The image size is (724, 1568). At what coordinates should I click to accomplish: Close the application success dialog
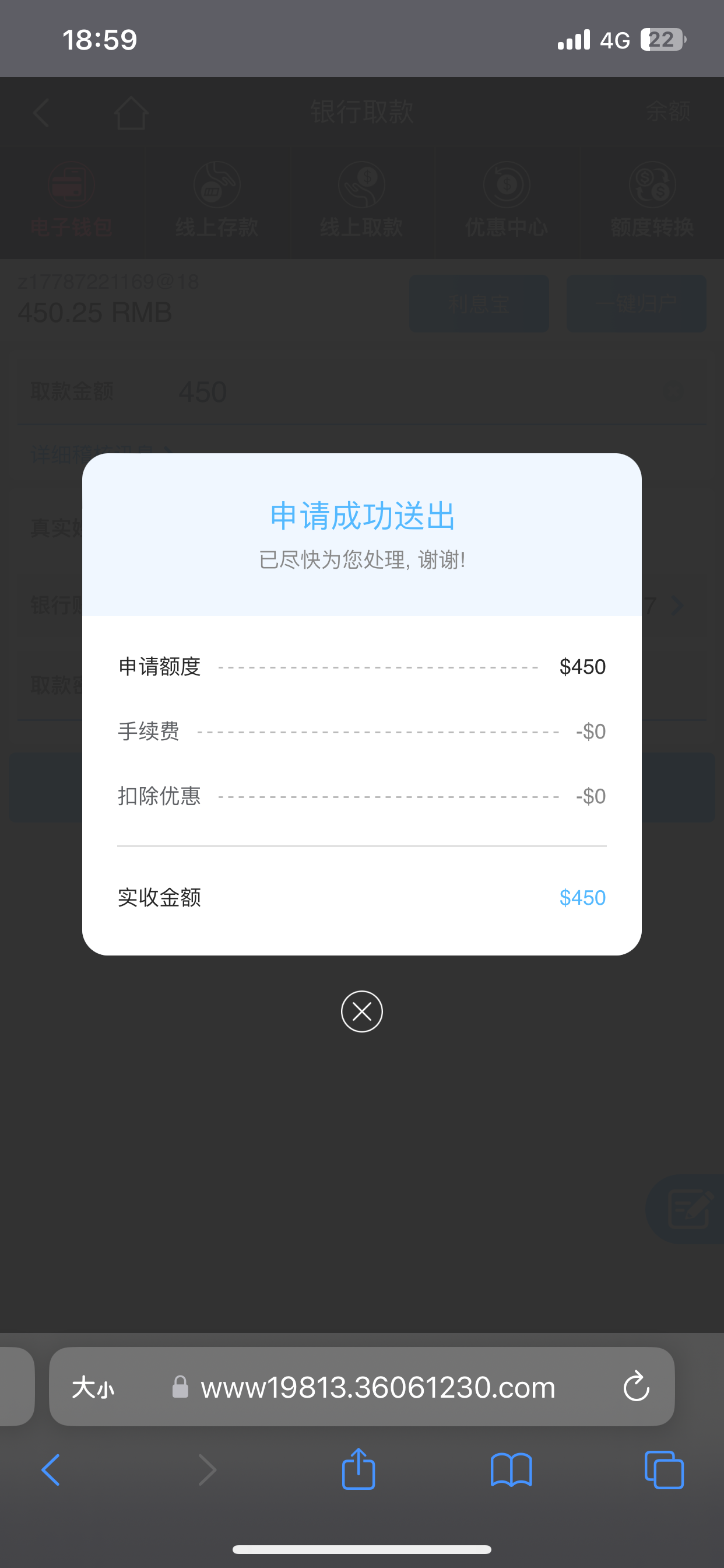tap(361, 1012)
